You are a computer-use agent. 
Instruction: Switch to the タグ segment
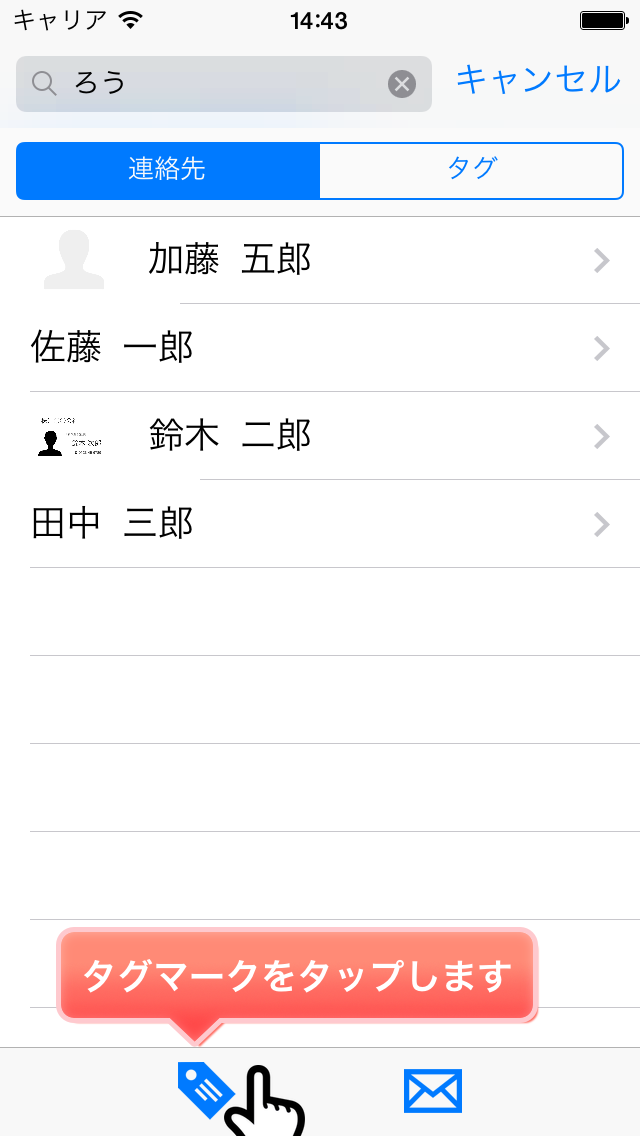pos(471,170)
